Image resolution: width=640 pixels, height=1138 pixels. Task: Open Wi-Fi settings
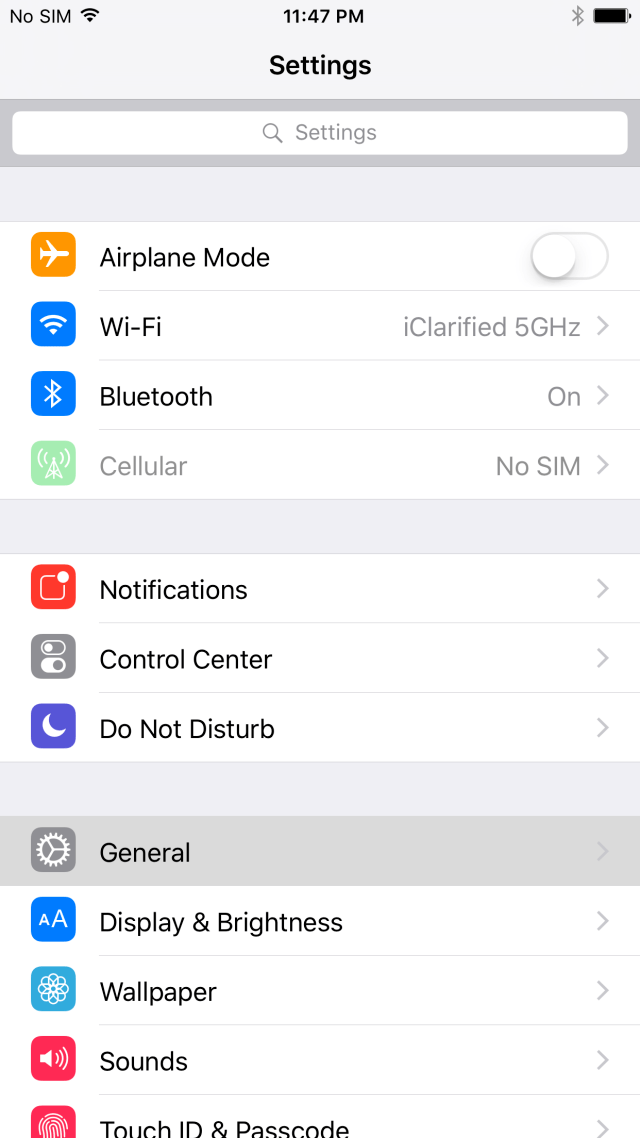(320, 327)
